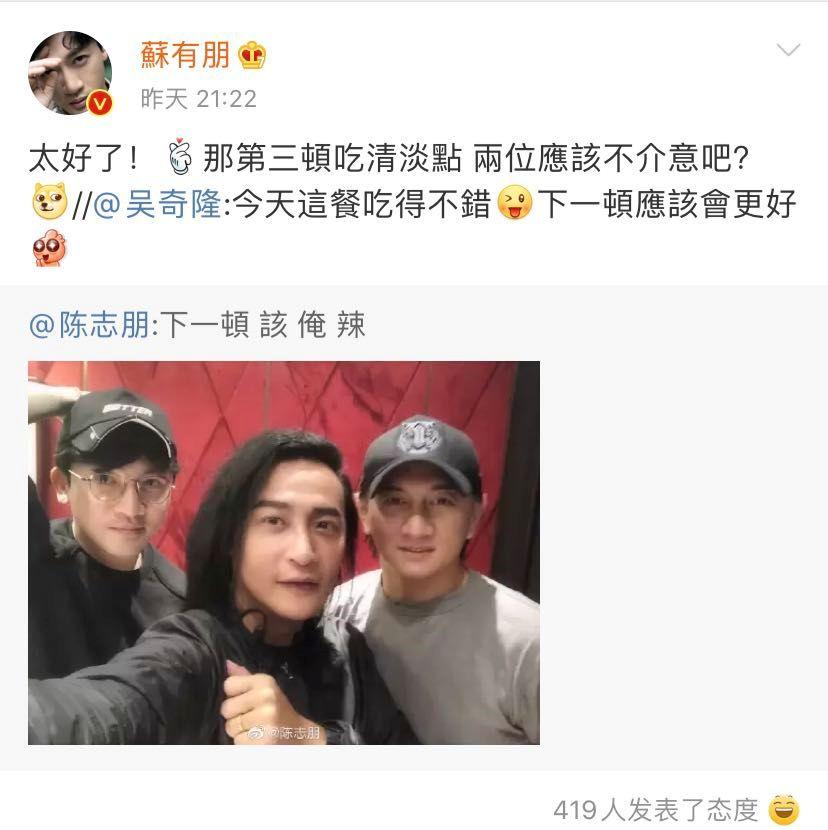View the reposted photo full screen
Screen dimensions: 828x830
point(284,552)
